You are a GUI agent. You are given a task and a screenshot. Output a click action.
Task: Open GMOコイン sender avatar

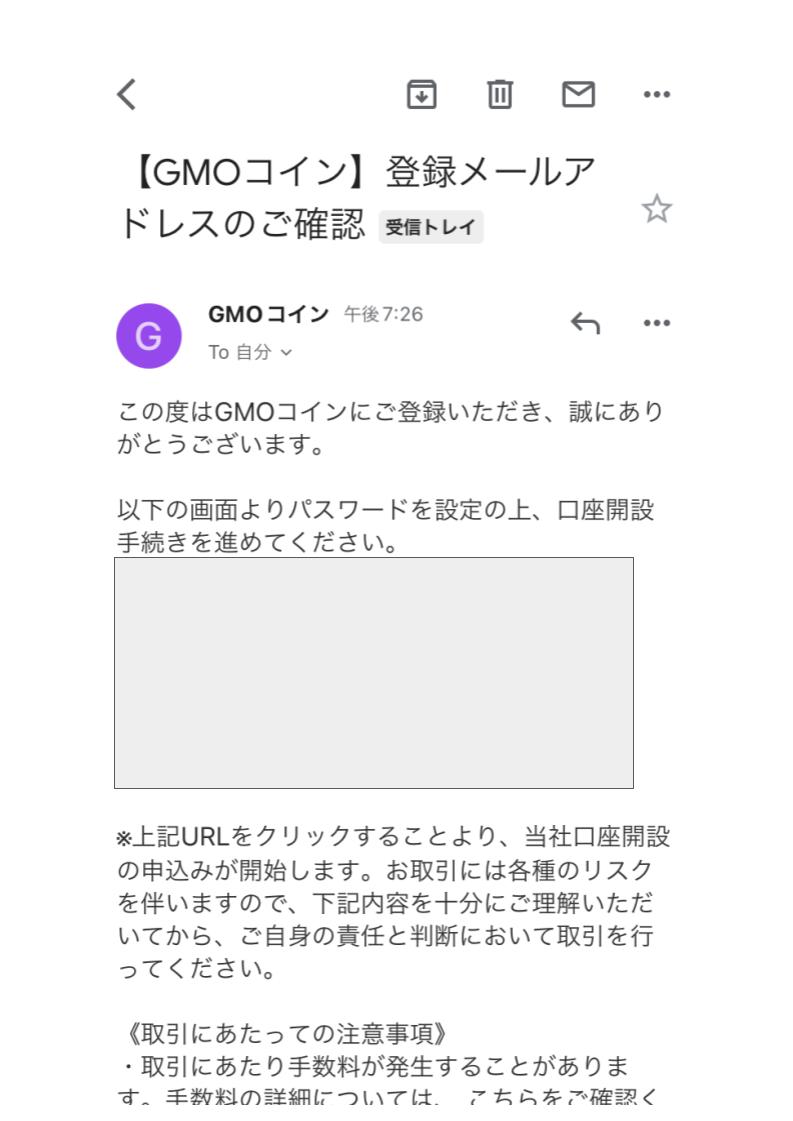tap(149, 336)
